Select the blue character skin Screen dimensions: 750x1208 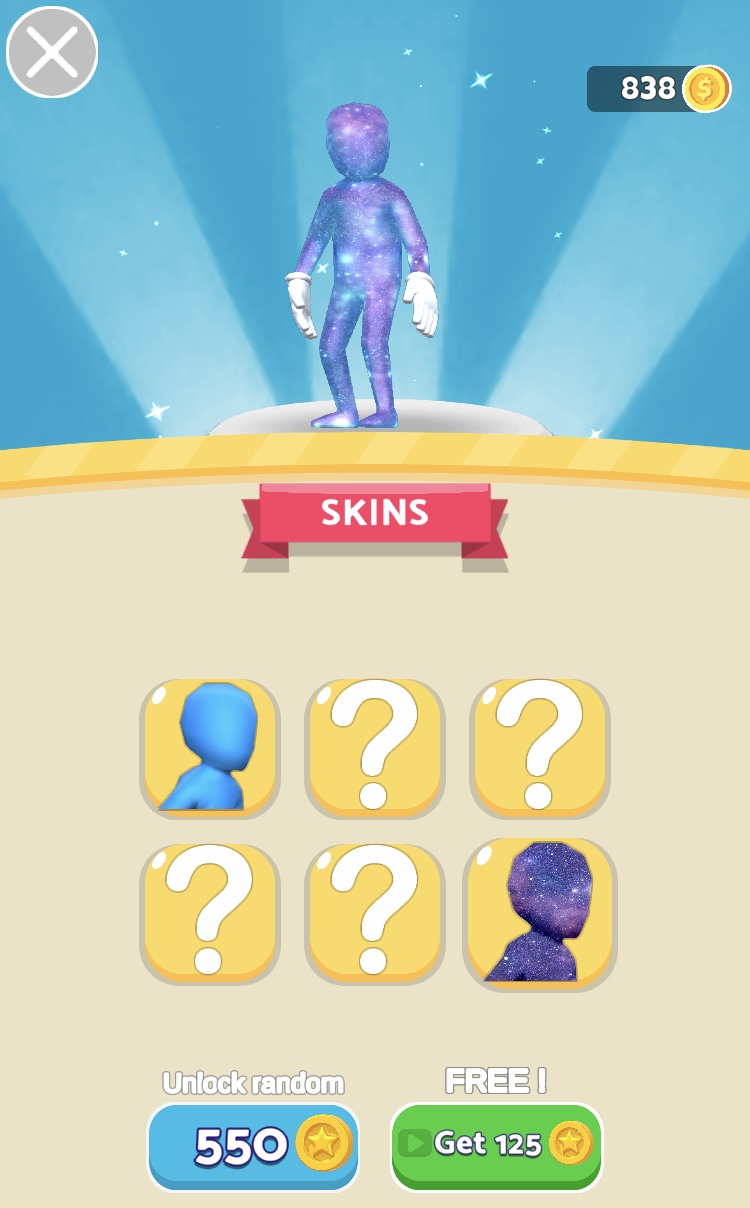pos(210,747)
